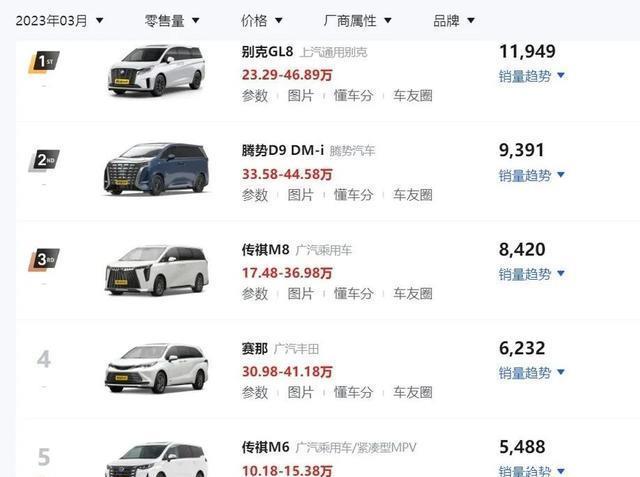Expand 销量趋势 for 腾势D9 DM-i
Viewport: 640px width, 477px height.
point(532,175)
